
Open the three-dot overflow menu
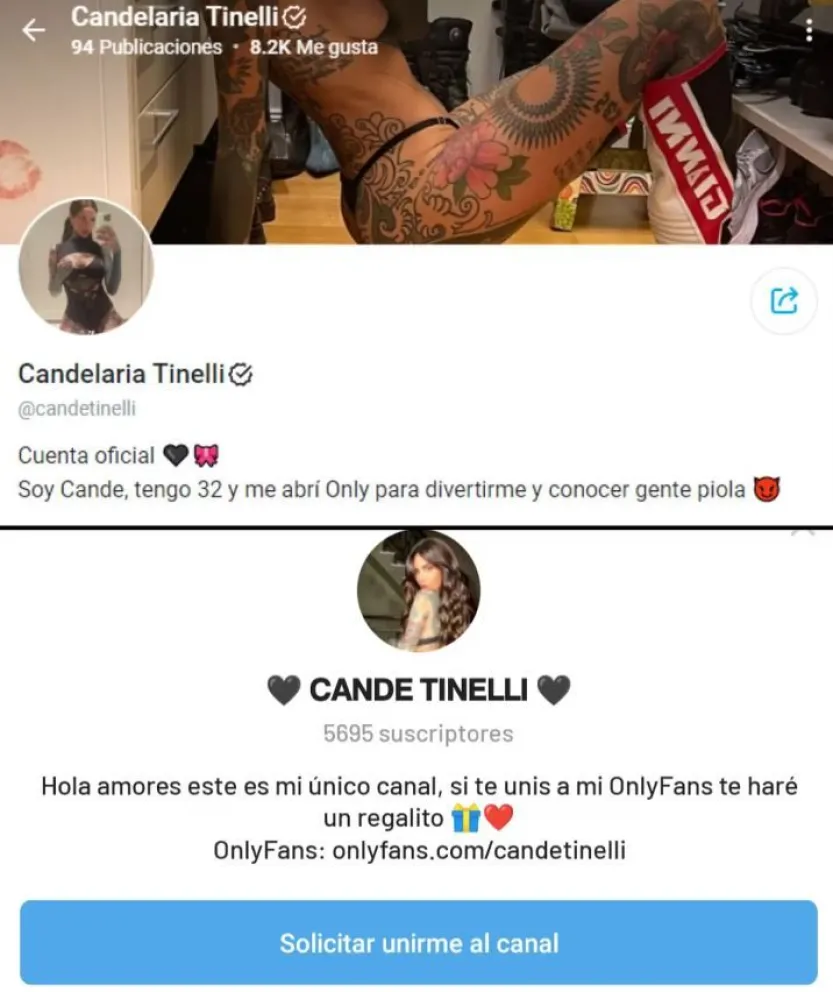click(808, 30)
